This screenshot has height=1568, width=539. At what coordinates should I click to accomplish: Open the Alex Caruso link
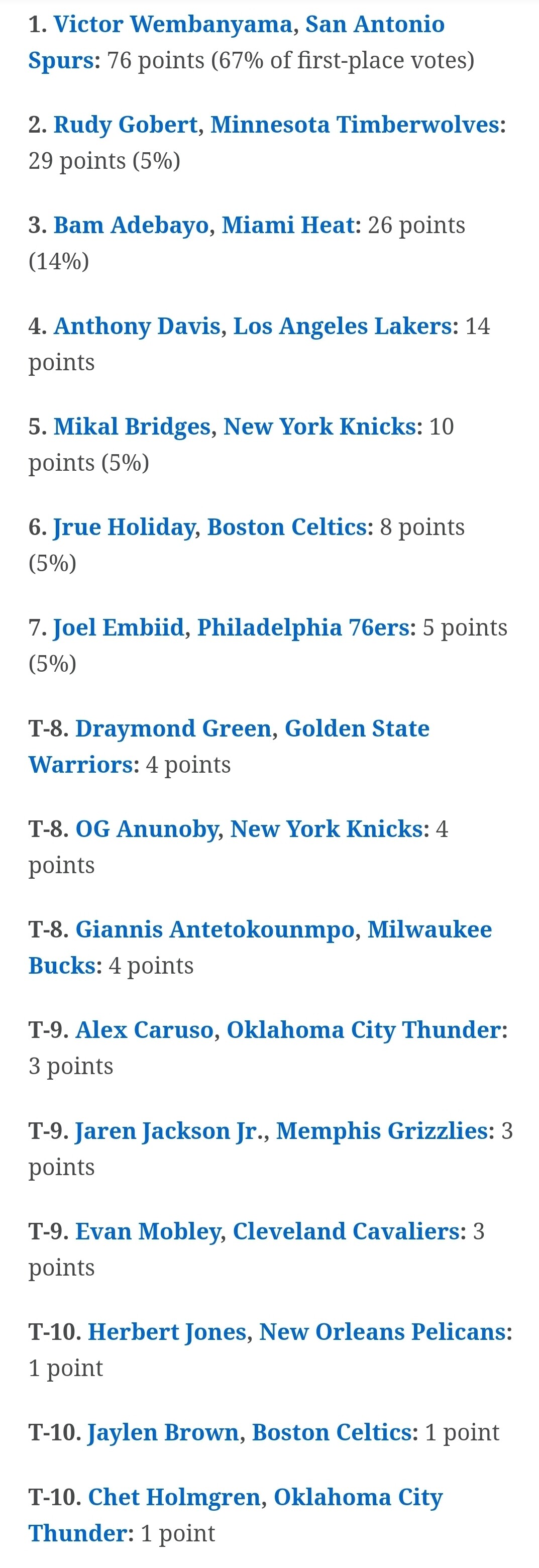(x=144, y=1030)
